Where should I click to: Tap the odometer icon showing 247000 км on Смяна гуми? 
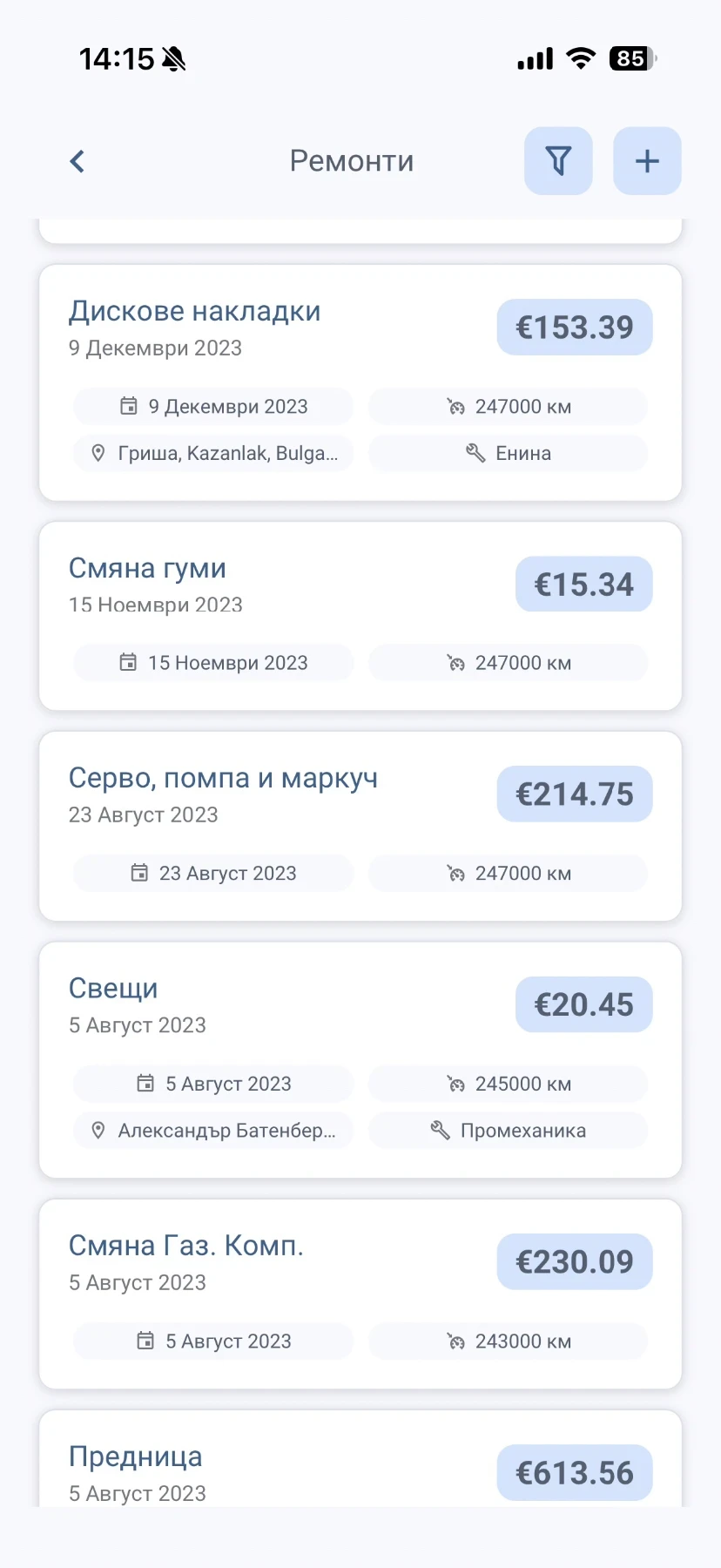[456, 662]
